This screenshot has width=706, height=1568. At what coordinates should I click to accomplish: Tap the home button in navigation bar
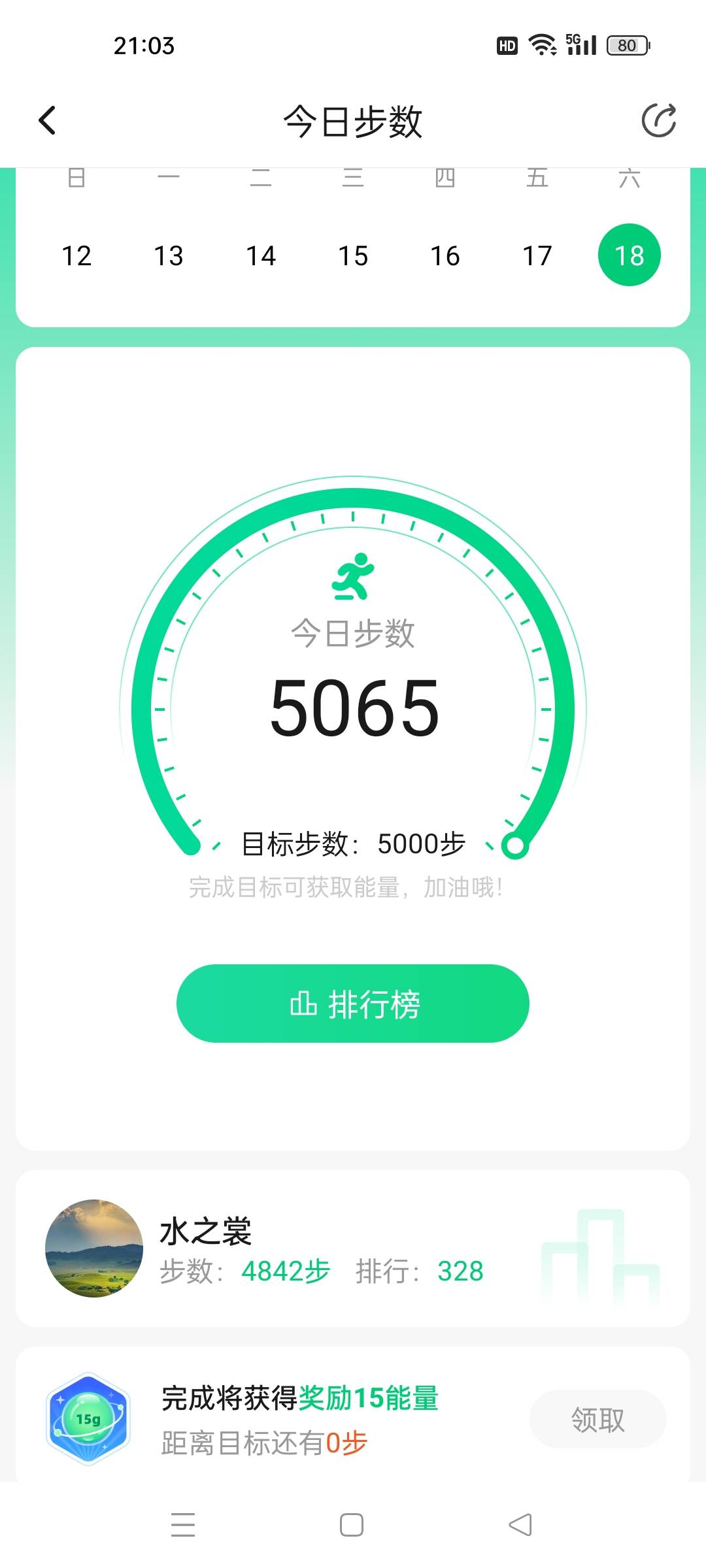[352, 1523]
